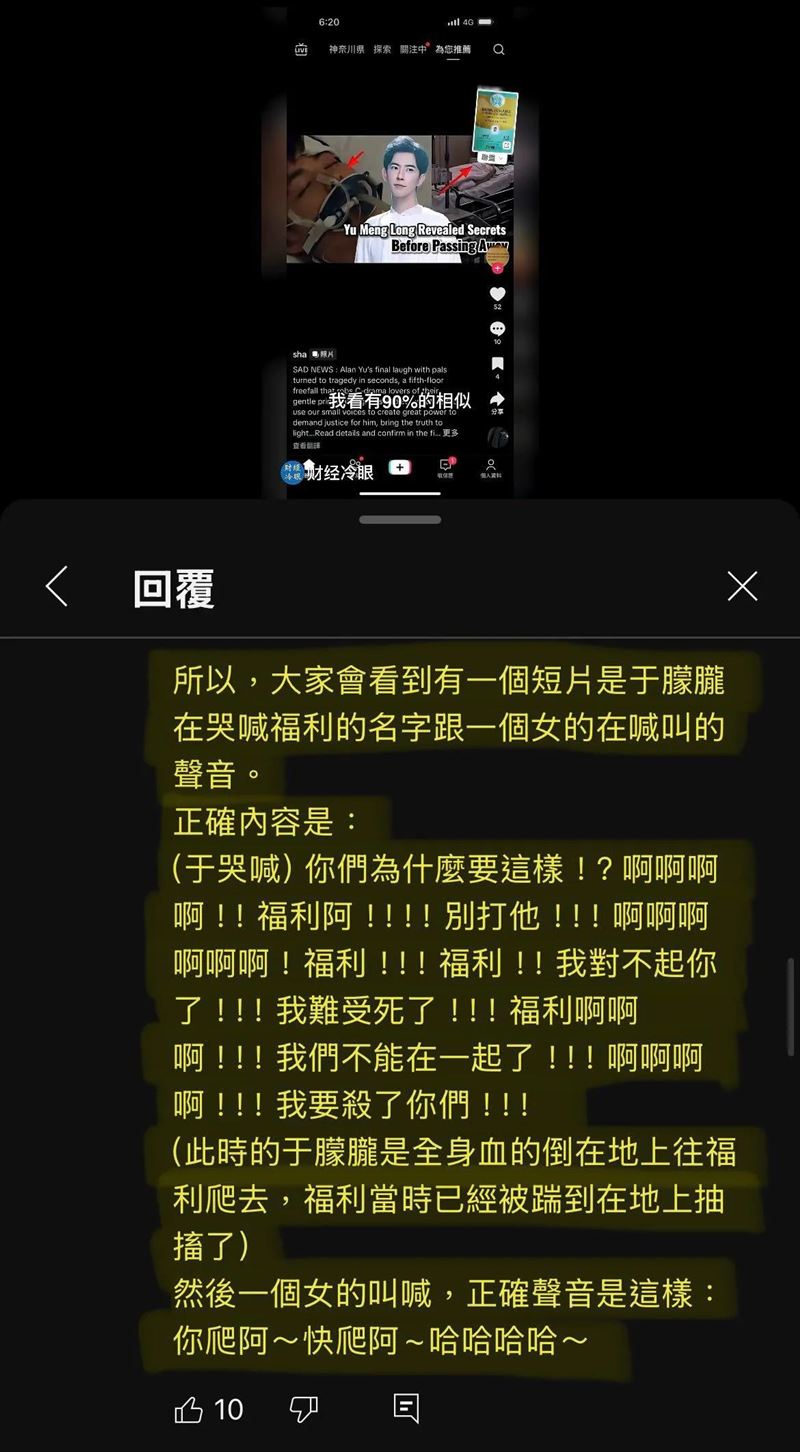Screen dimensions: 800x1452
Task: Open the inbox 收件匣 message icon
Action: [444, 466]
